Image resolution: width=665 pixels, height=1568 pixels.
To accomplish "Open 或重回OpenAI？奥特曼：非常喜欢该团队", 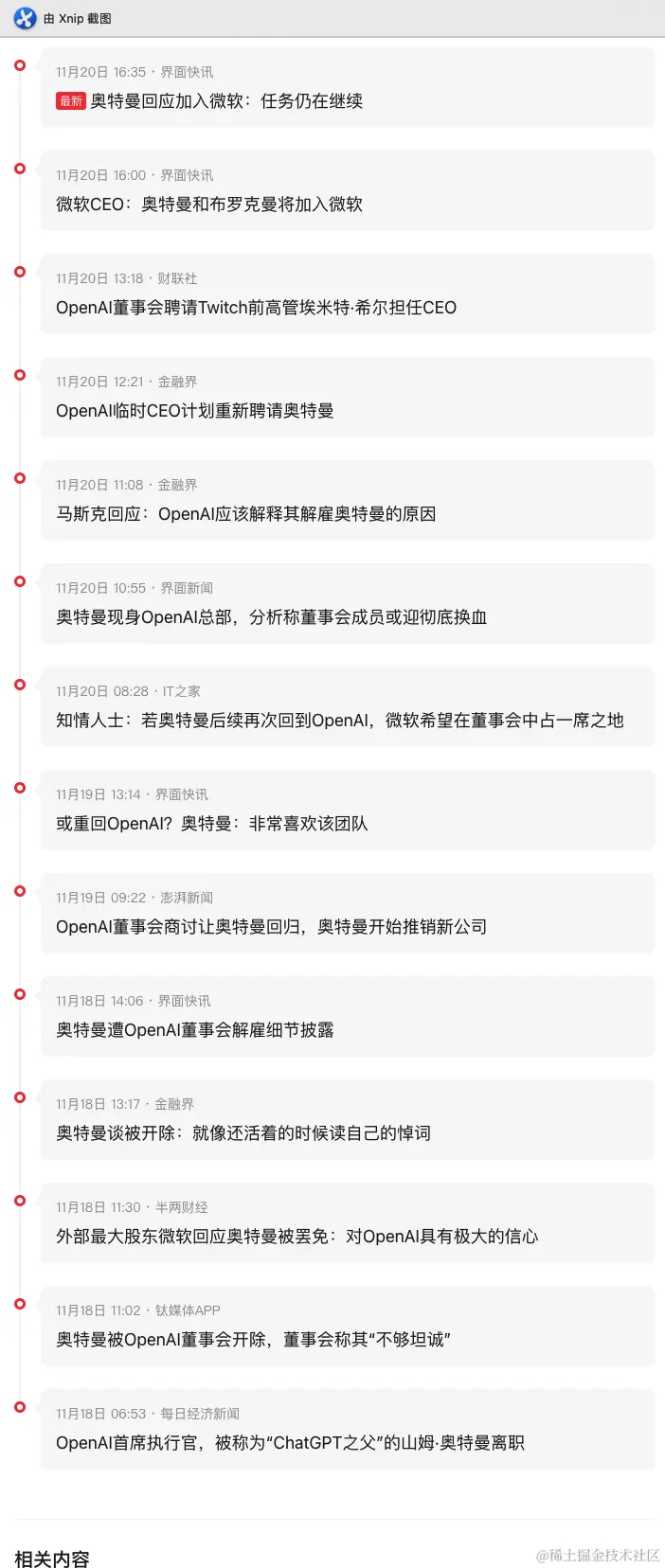I will click(x=211, y=824).
